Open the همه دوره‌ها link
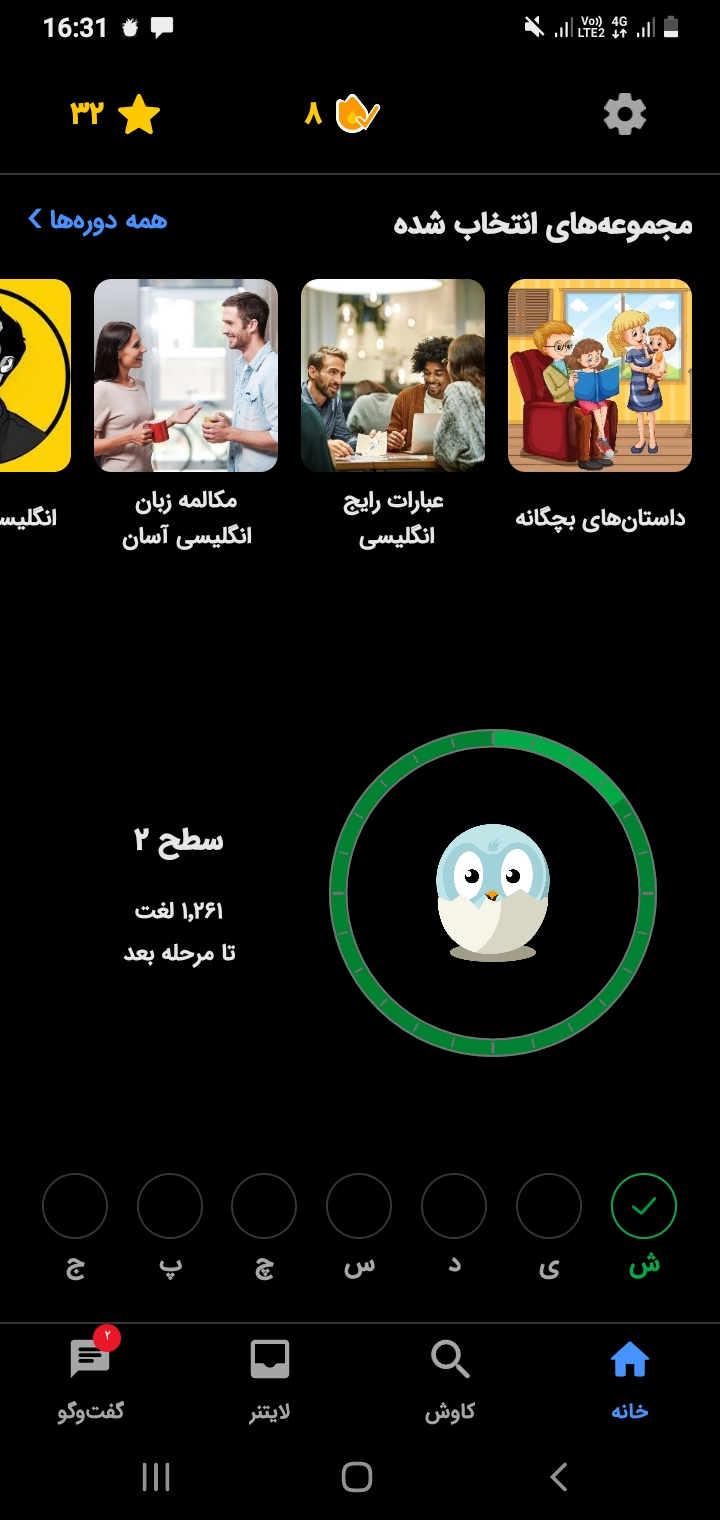Screen dimensions: 720x1520 point(97,220)
